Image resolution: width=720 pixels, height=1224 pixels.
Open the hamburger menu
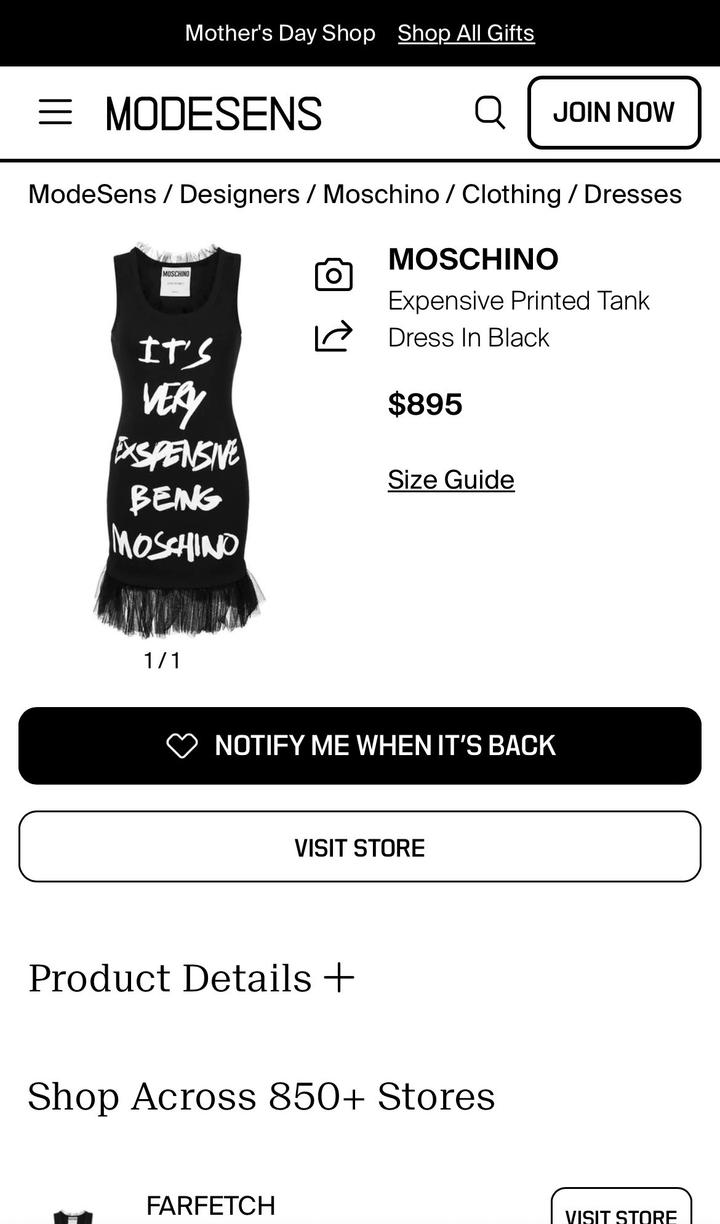click(55, 112)
